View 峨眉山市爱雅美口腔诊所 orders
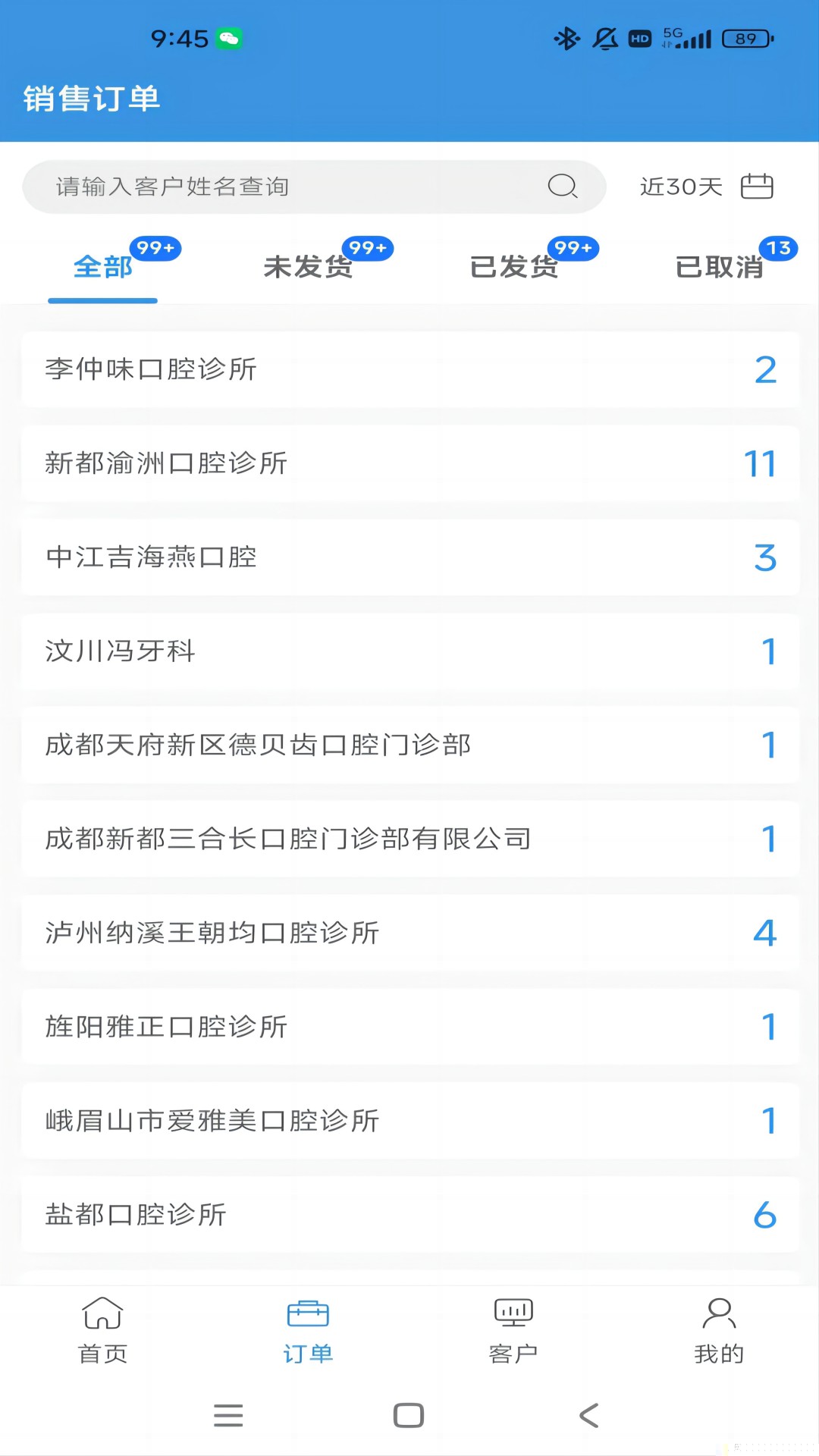This screenshot has height=1456, width=819. (409, 1121)
